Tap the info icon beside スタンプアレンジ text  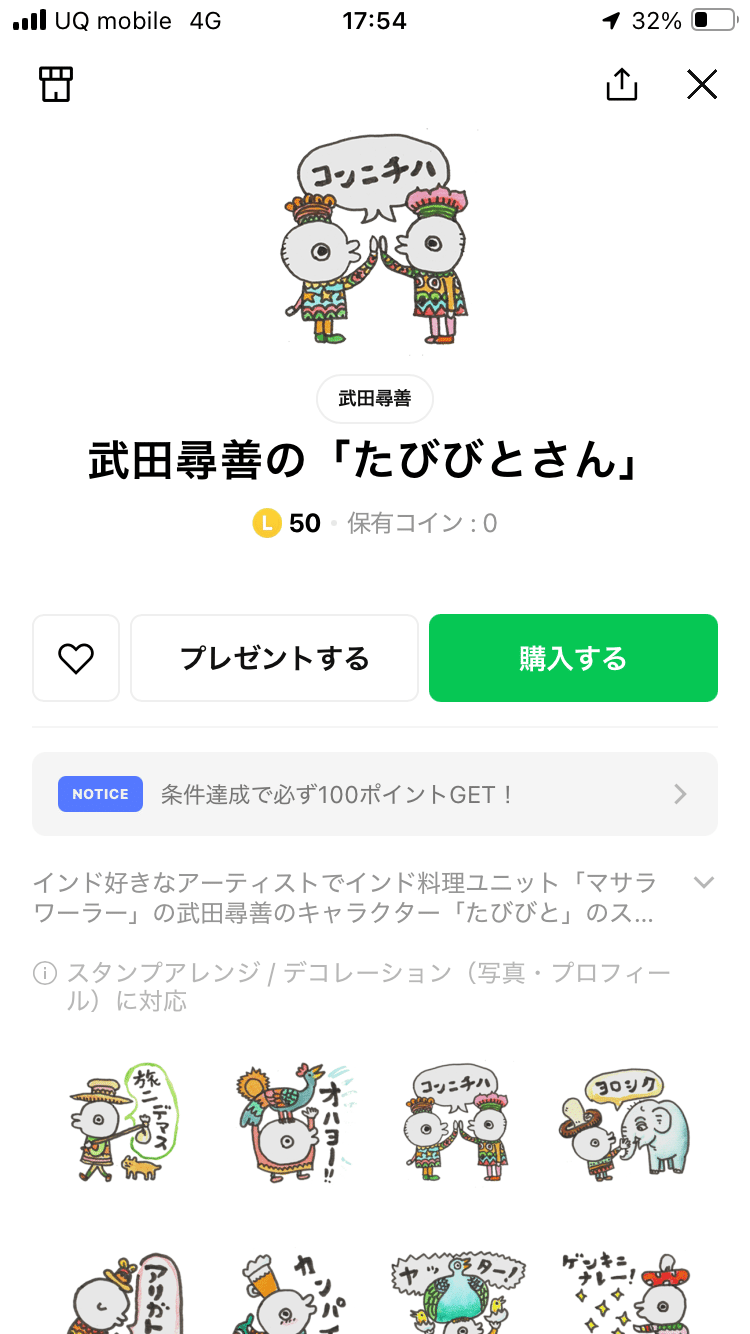(44, 973)
